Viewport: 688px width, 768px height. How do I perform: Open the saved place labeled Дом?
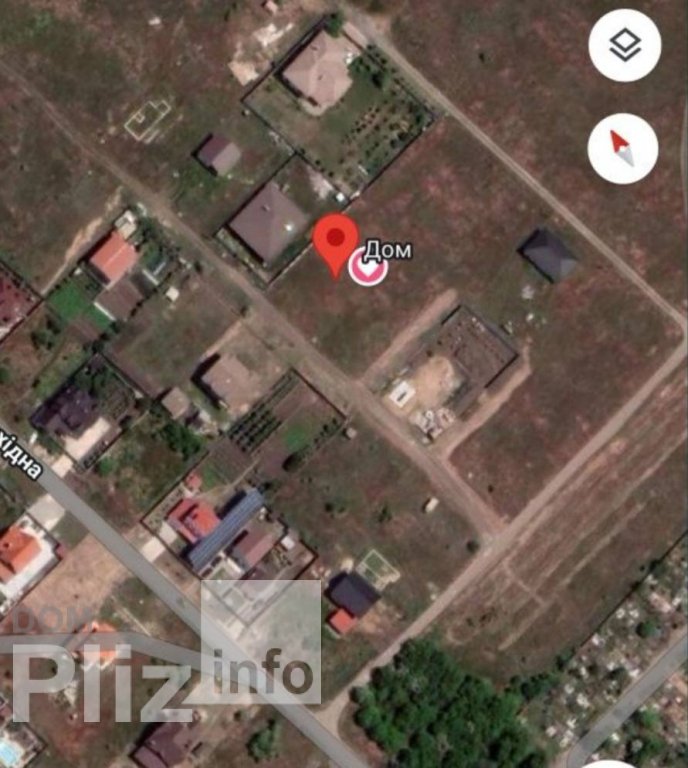pyautogui.click(x=368, y=267)
